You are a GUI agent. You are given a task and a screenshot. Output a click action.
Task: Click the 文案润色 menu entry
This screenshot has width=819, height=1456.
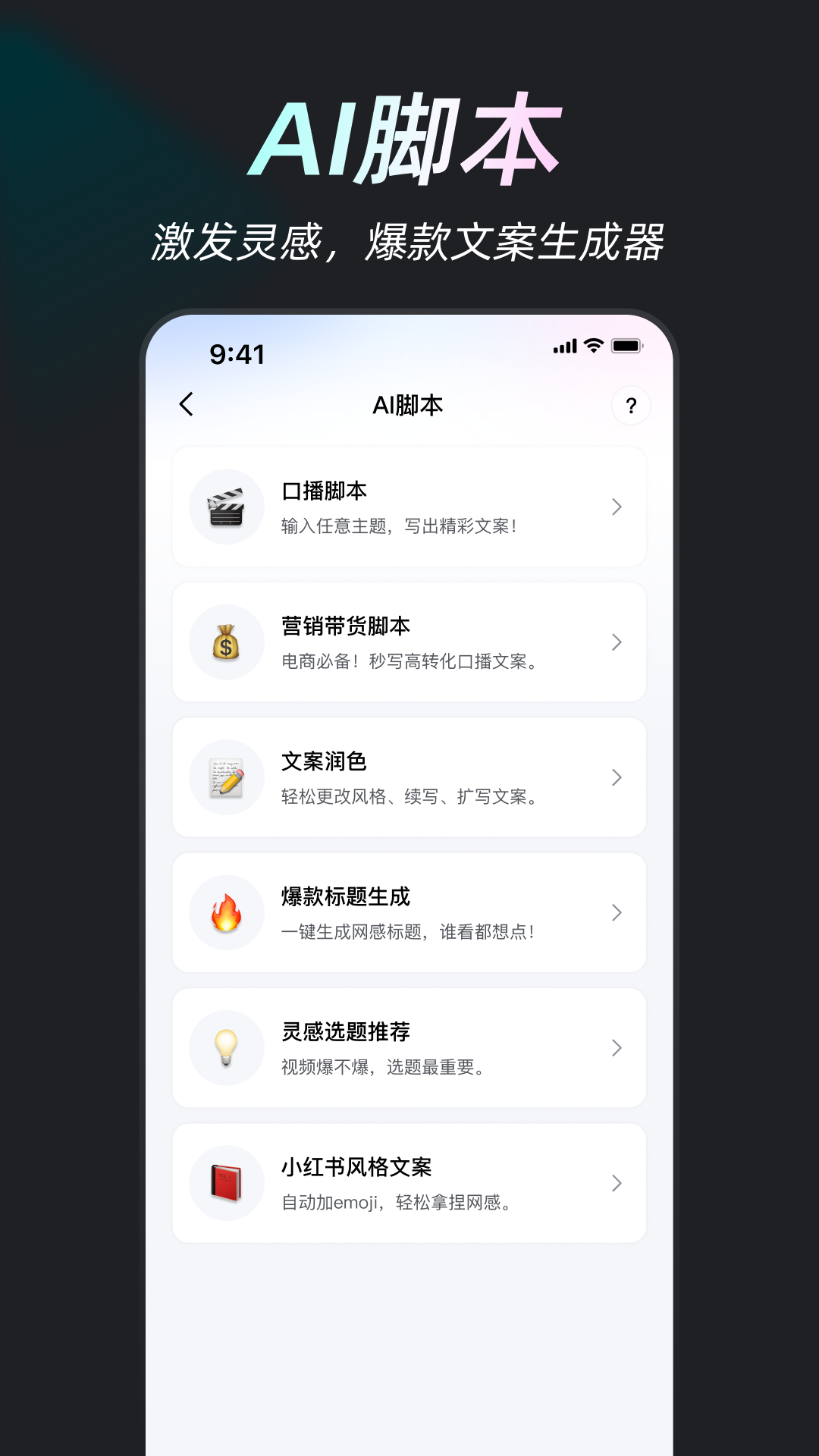(x=409, y=777)
